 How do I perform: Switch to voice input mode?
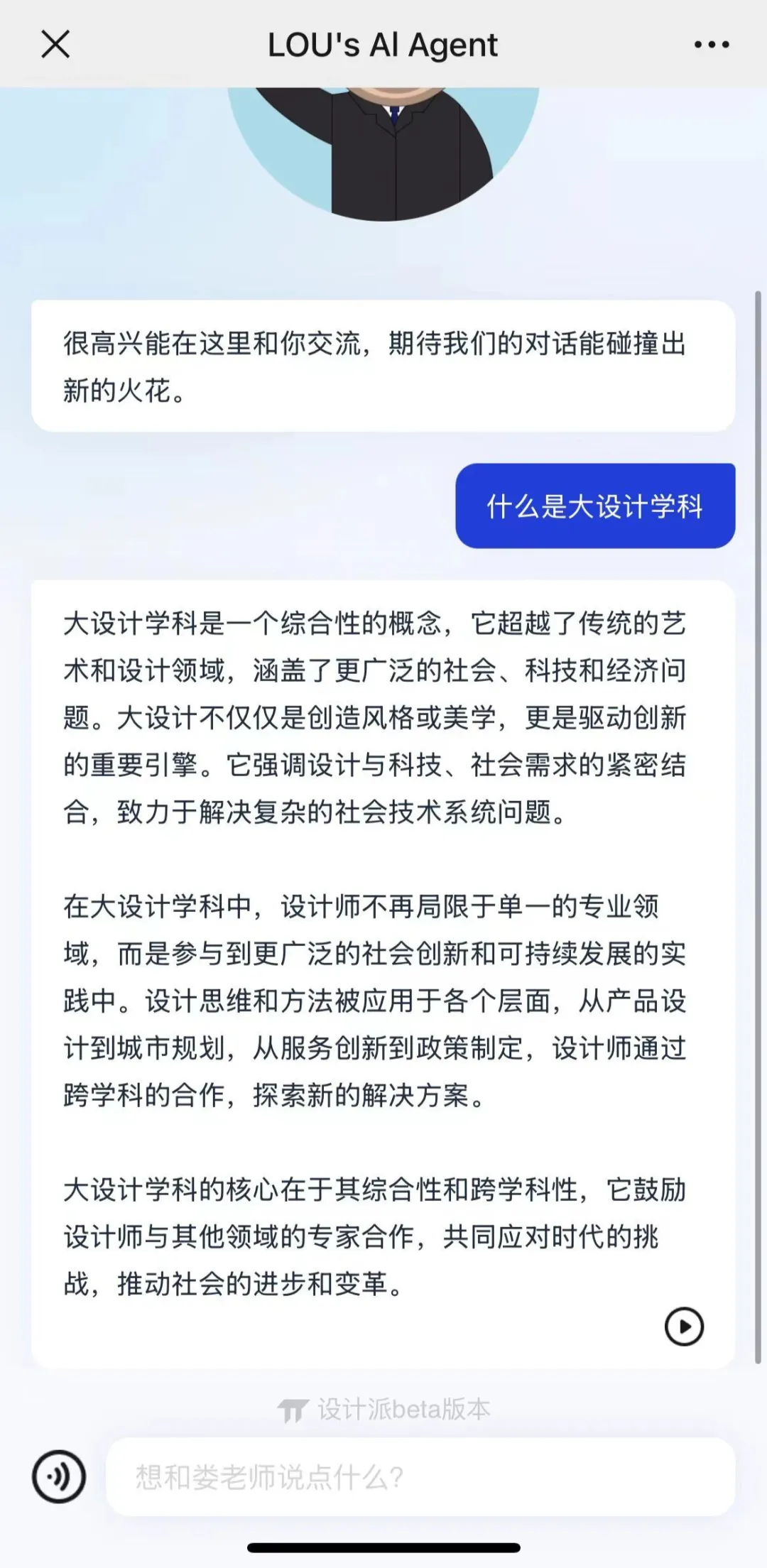click(59, 1477)
